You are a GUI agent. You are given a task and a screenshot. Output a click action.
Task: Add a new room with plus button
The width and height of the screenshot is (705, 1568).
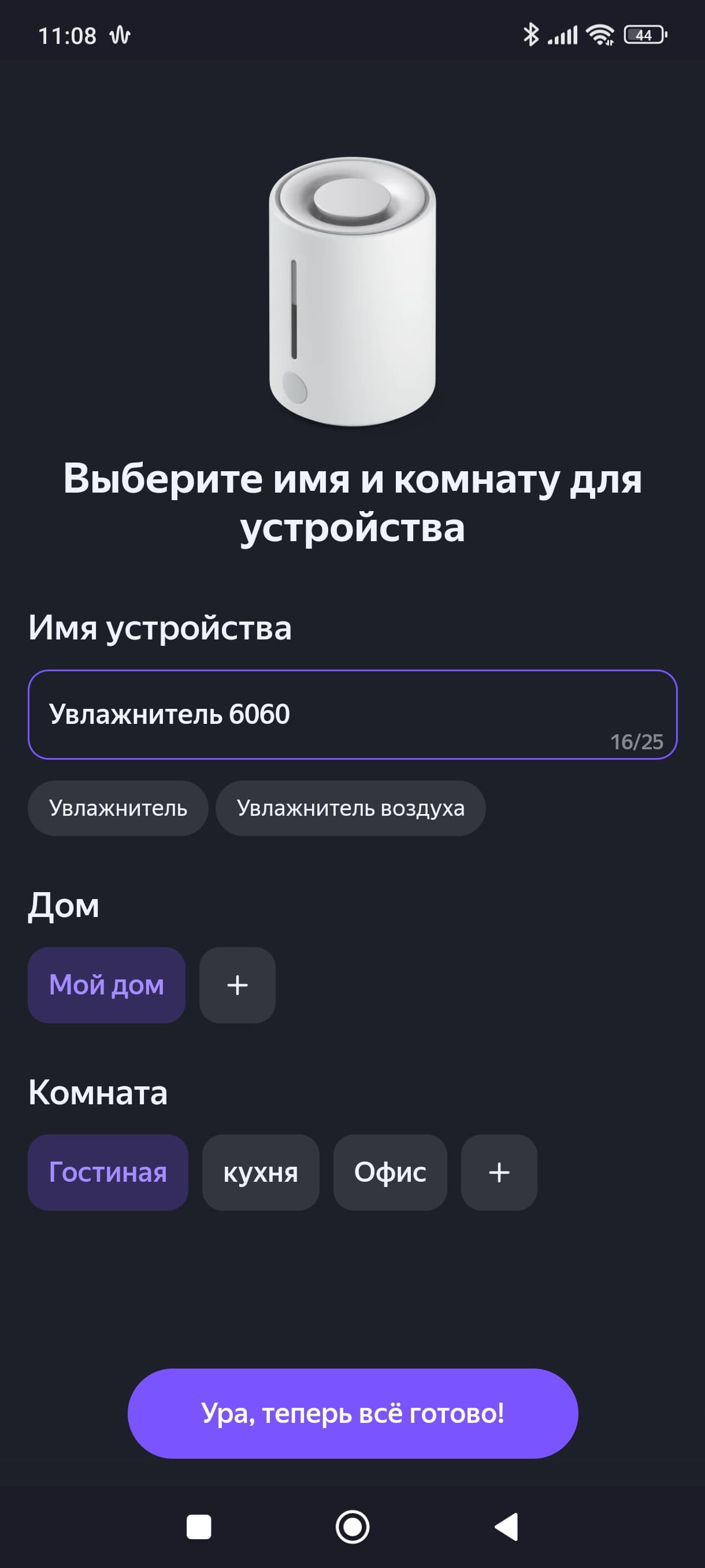[499, 1173]
